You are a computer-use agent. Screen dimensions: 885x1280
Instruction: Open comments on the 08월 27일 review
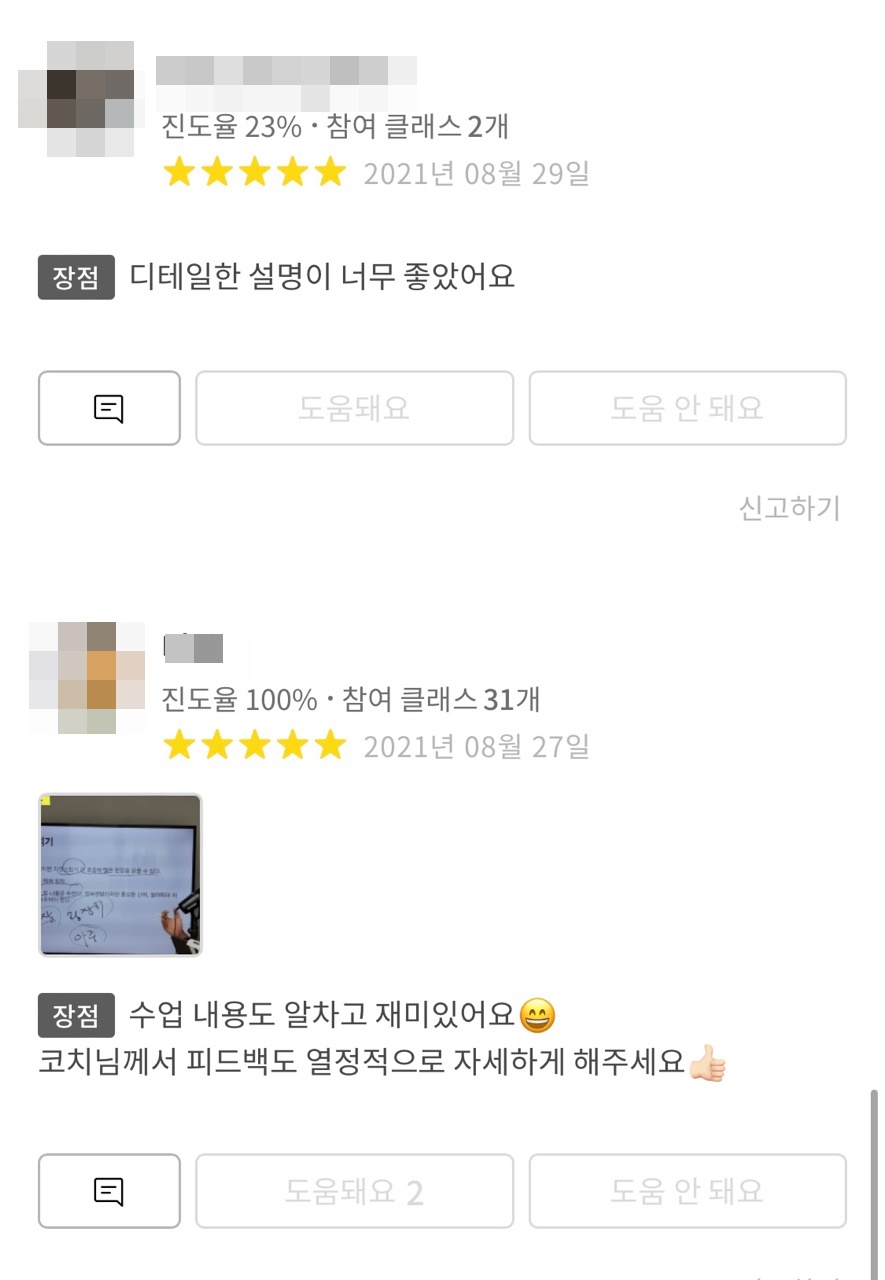[x=109, y=1191]
